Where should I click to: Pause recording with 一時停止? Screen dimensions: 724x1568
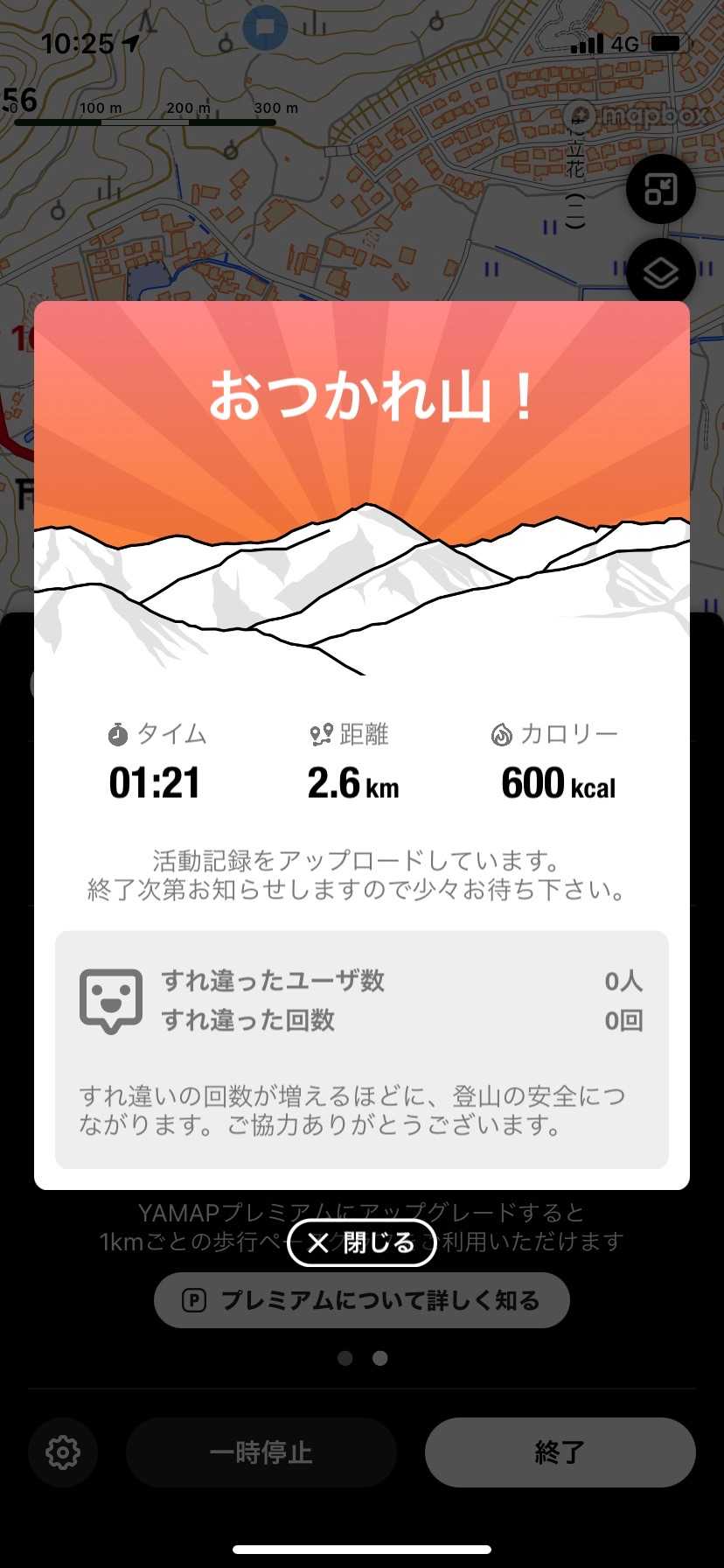[261, 1452]
